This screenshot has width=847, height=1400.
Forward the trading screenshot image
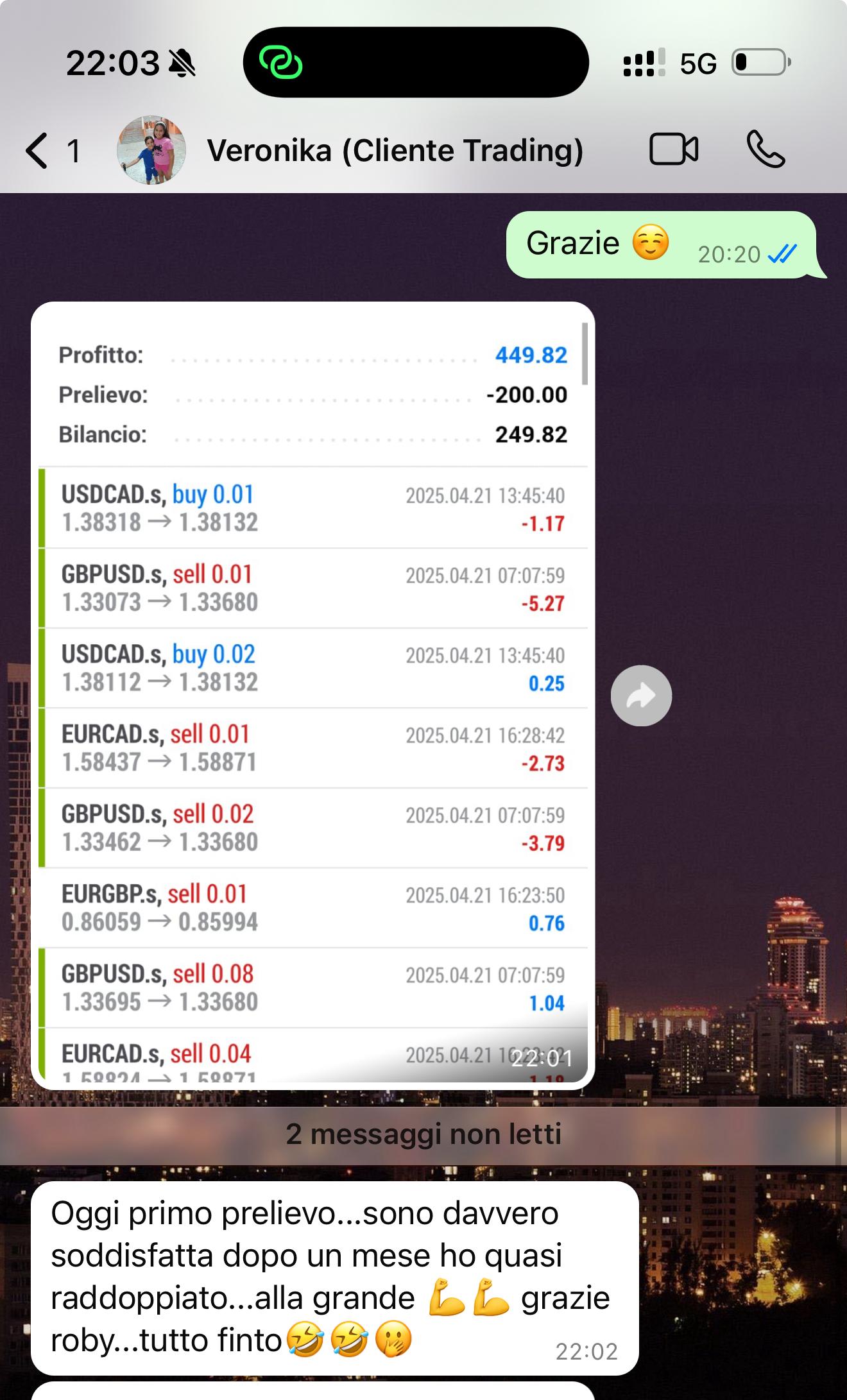(x=641, y=696)
